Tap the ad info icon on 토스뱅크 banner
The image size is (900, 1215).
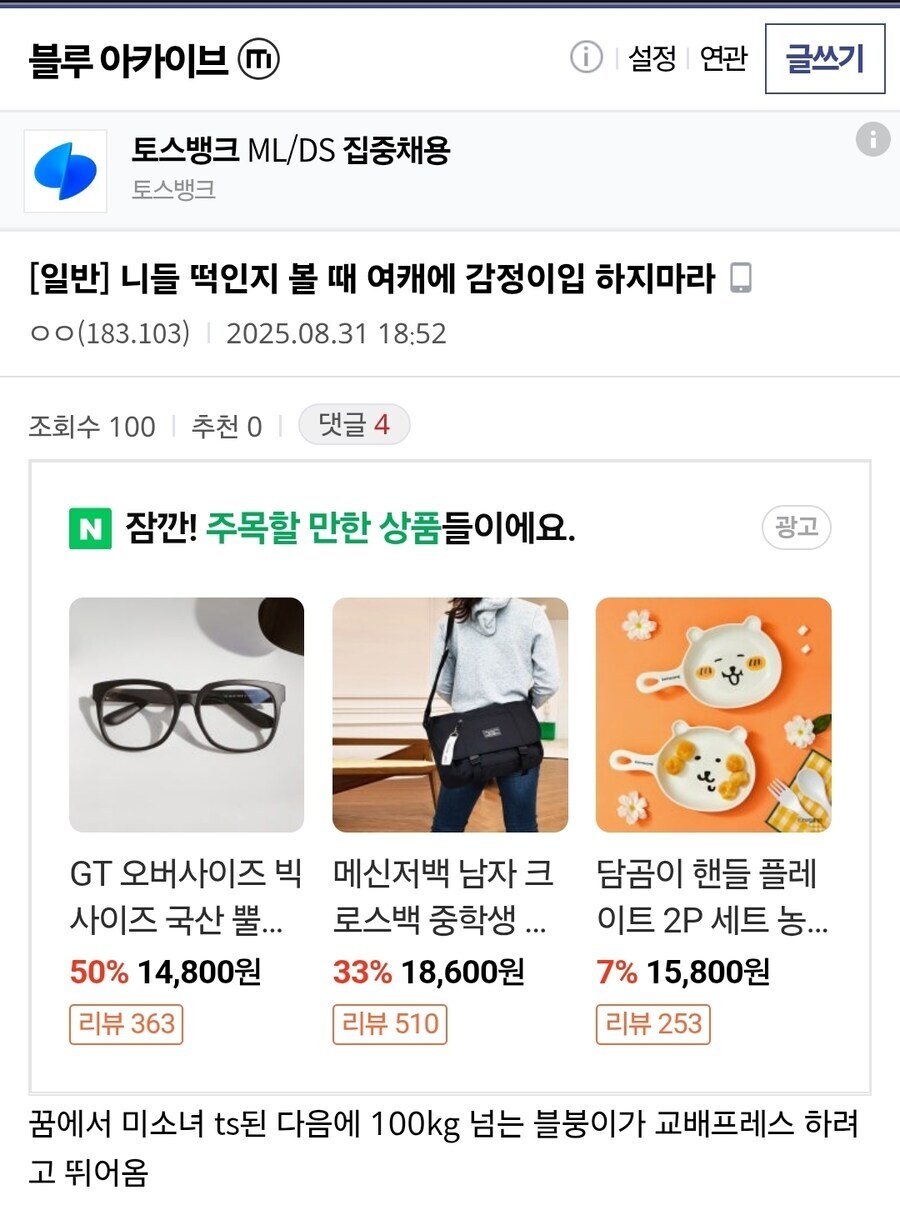[872, 139]
